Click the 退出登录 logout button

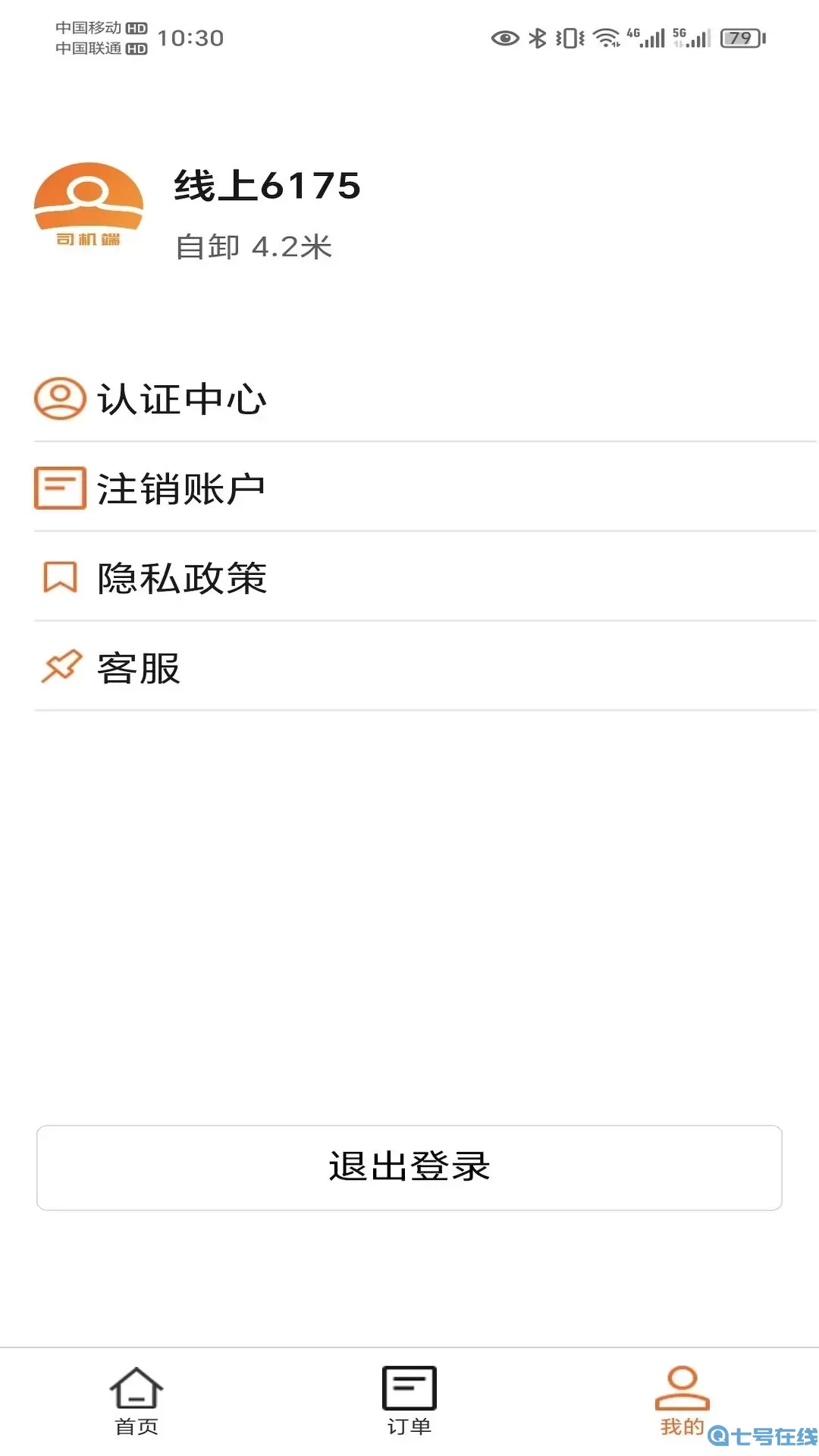(409, 1168)
